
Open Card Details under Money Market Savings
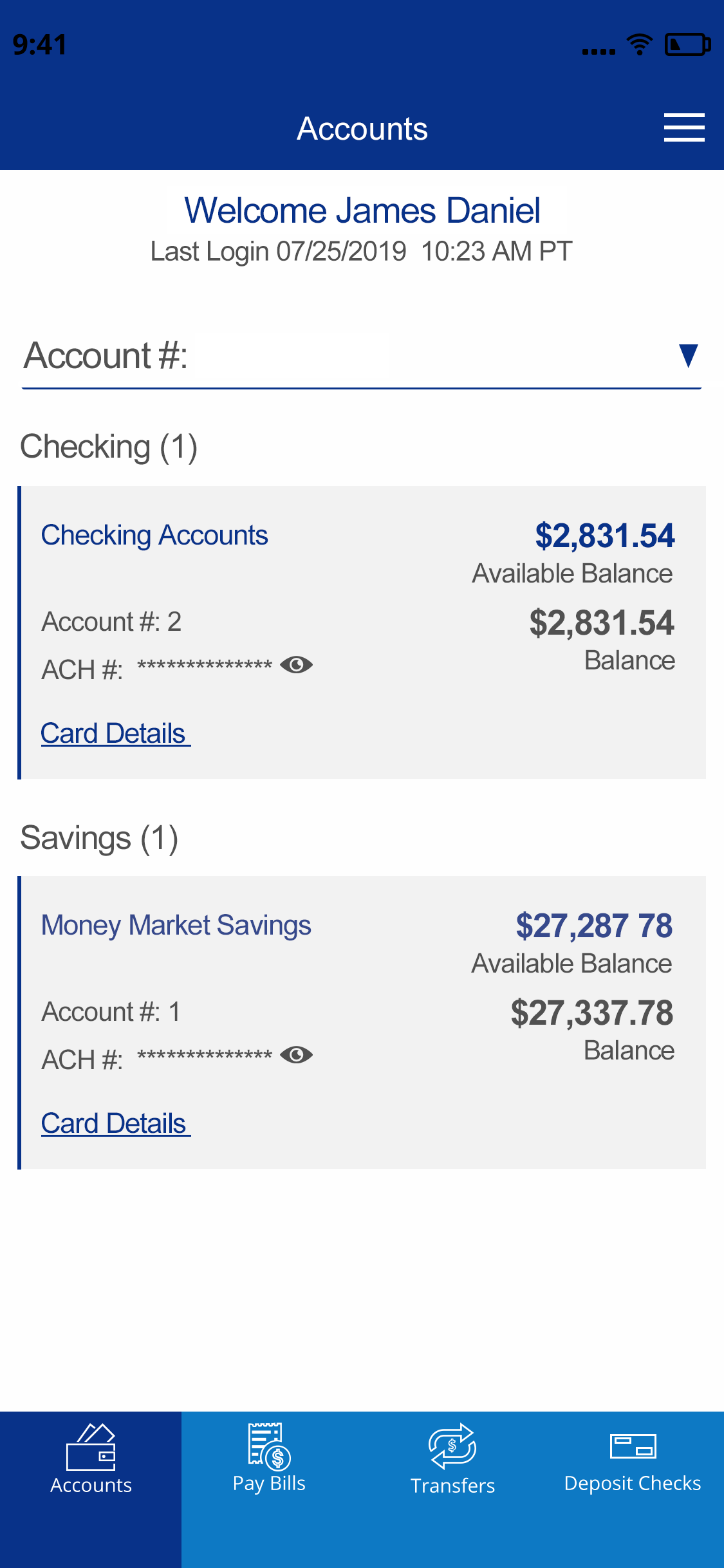coord(116,1123)
